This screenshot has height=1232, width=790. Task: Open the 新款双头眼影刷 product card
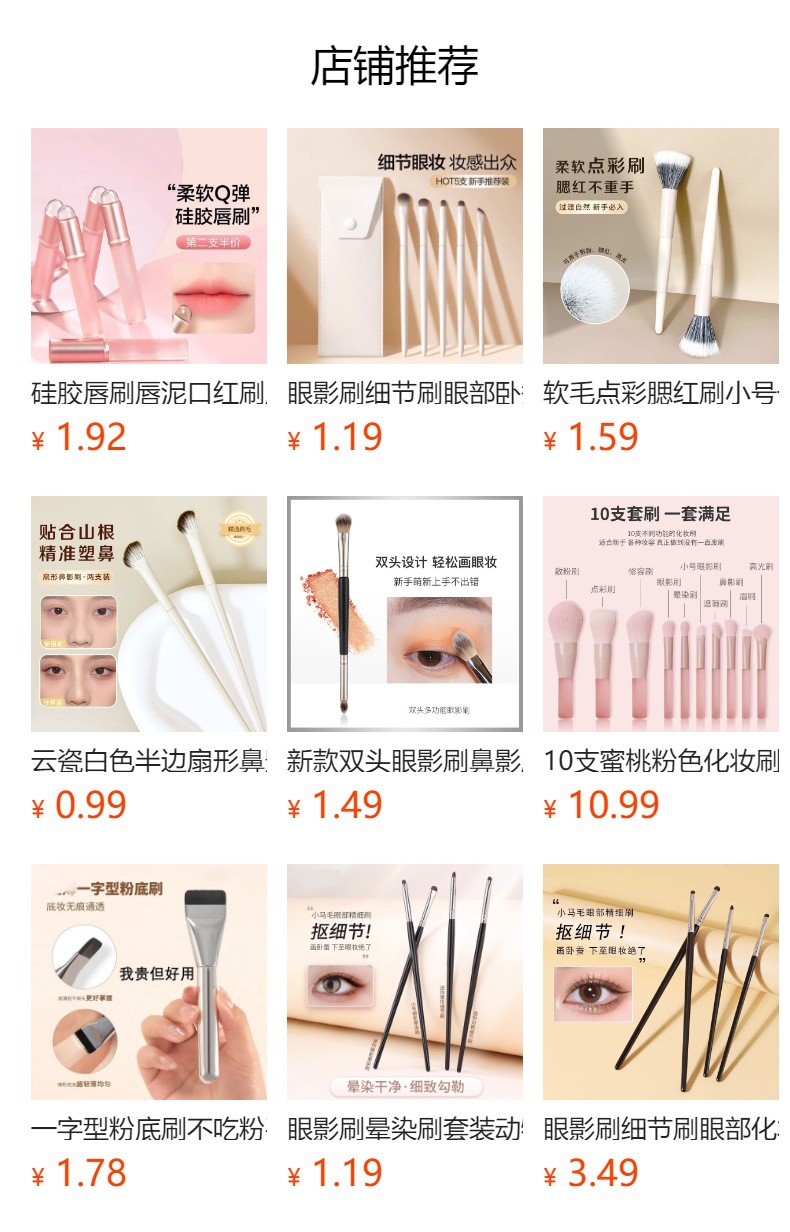405,659
